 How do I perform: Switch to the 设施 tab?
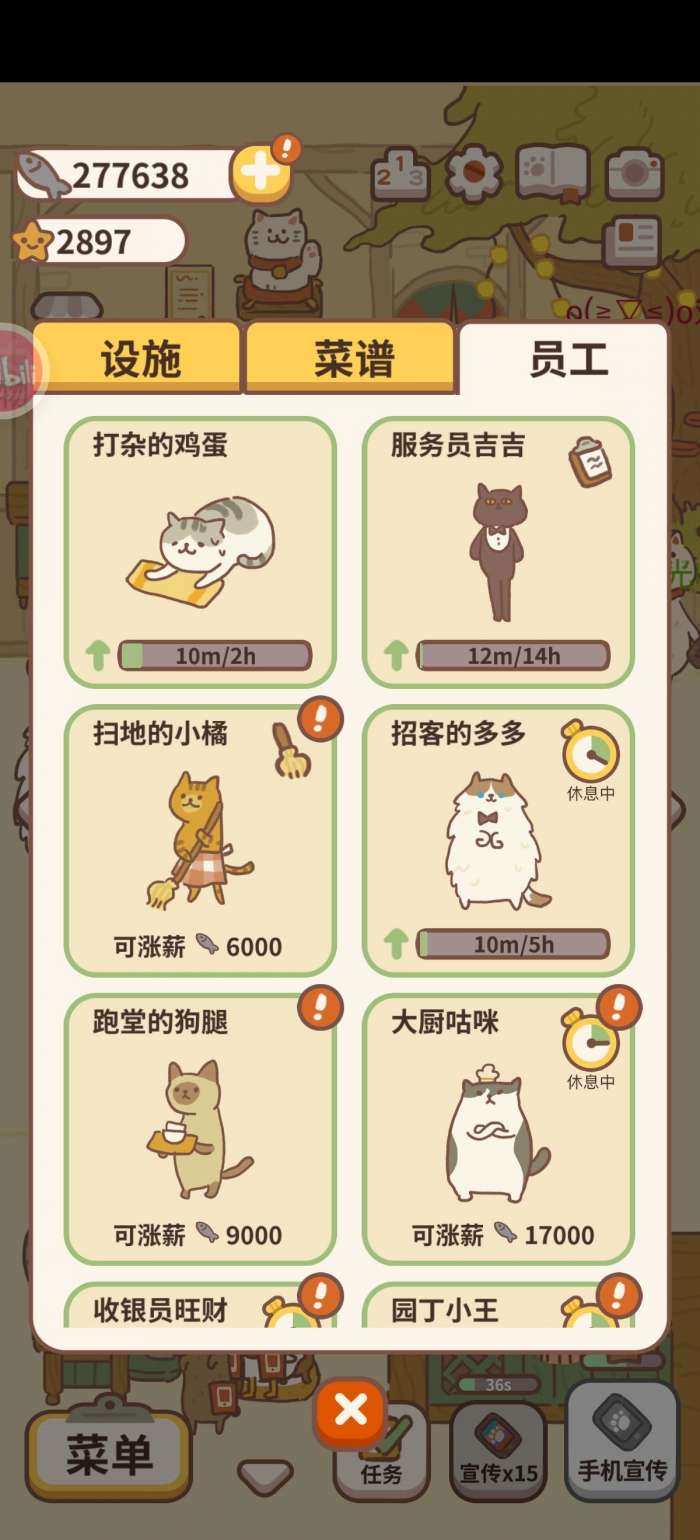[140, 360]
